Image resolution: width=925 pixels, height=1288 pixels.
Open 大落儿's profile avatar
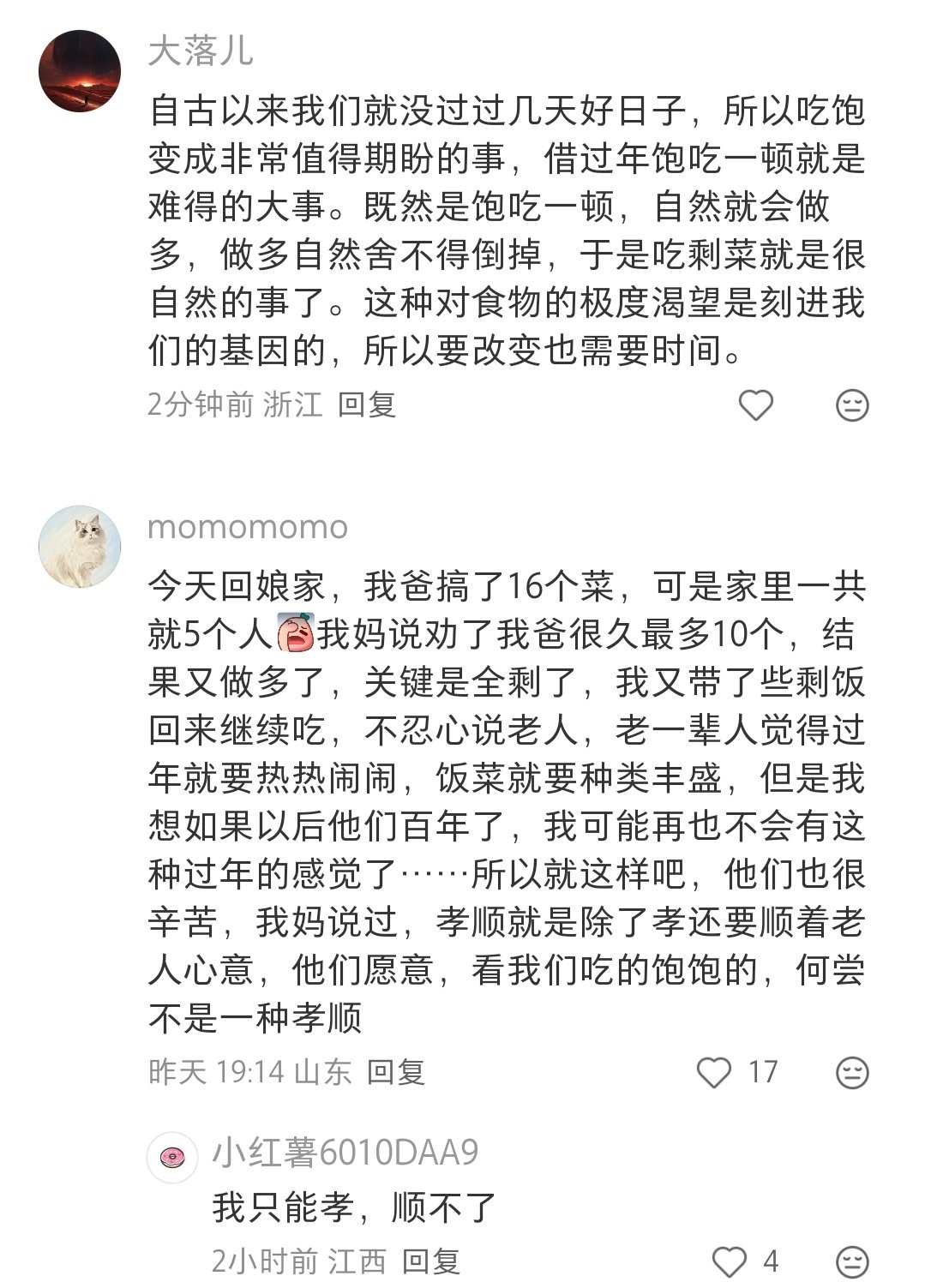point(80,71)
